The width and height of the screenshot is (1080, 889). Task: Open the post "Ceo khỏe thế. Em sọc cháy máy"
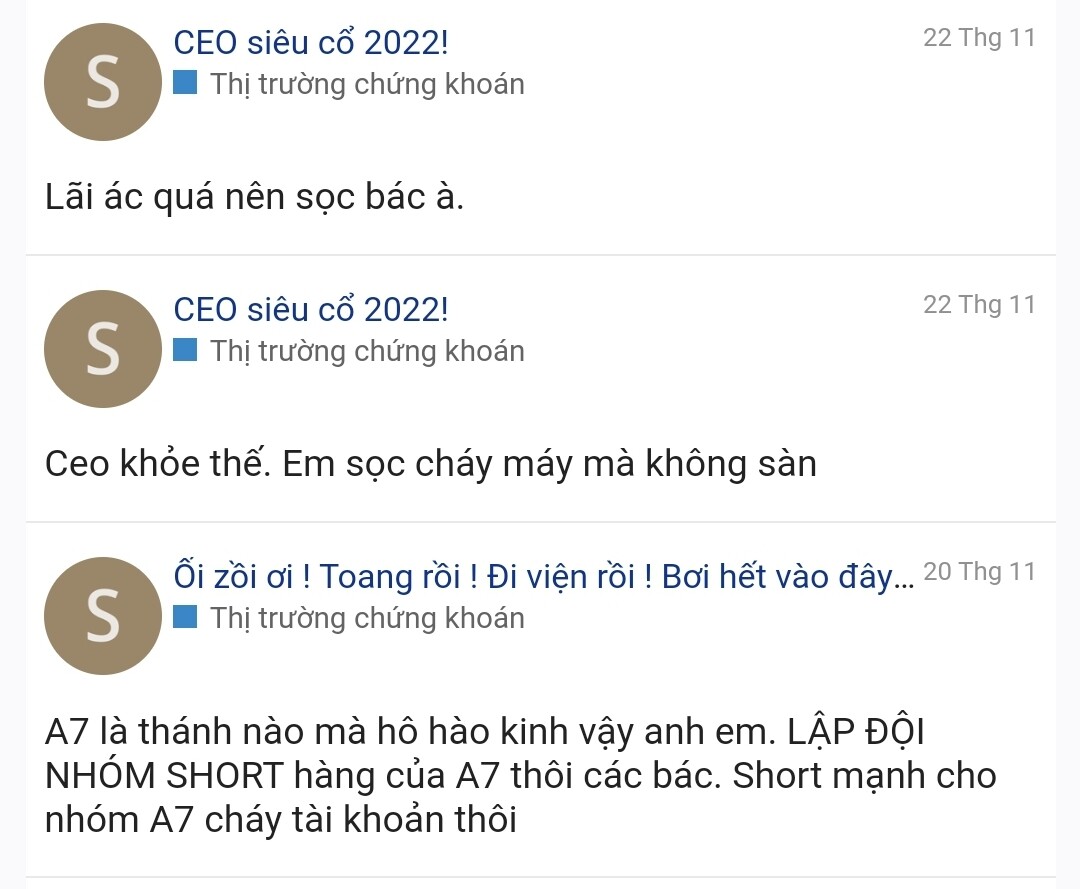[430, 464]
